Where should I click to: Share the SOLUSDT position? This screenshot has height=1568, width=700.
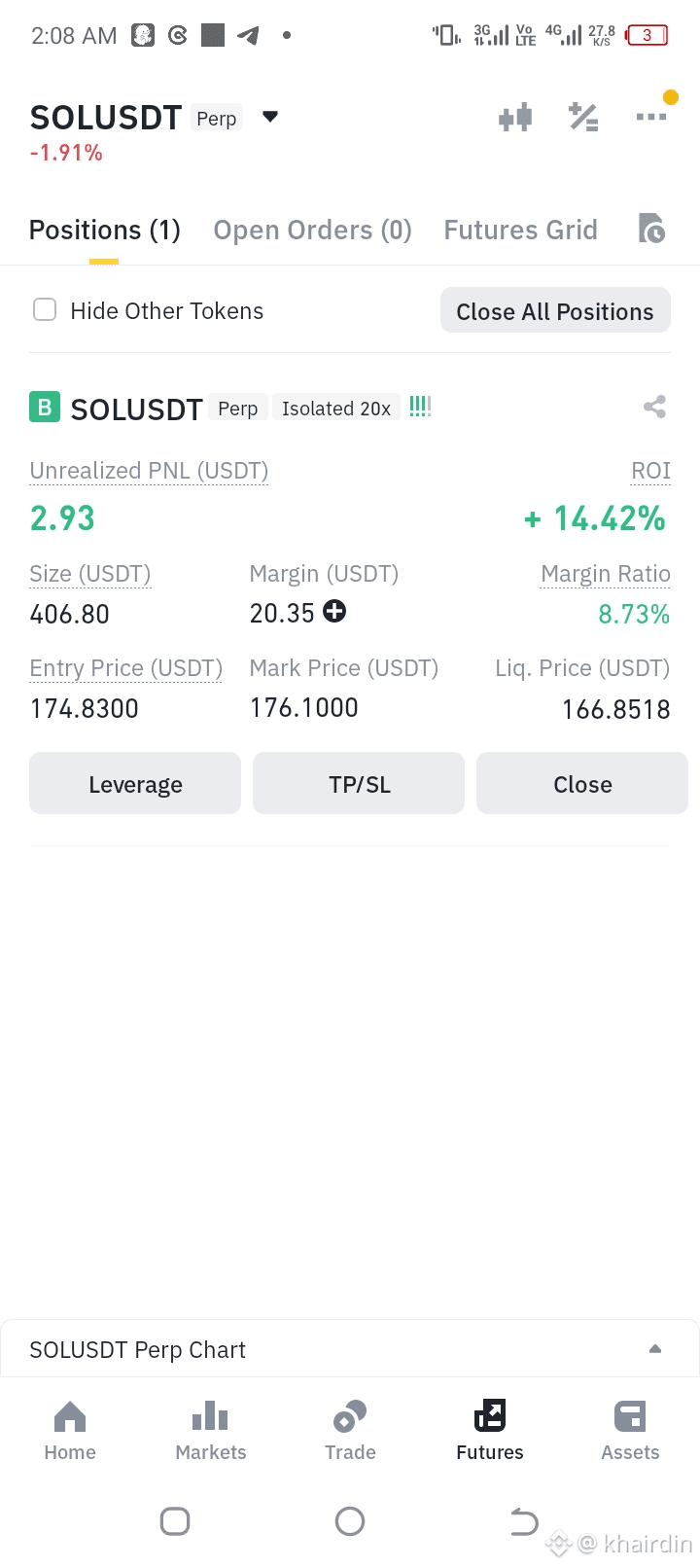coord(654,408)
